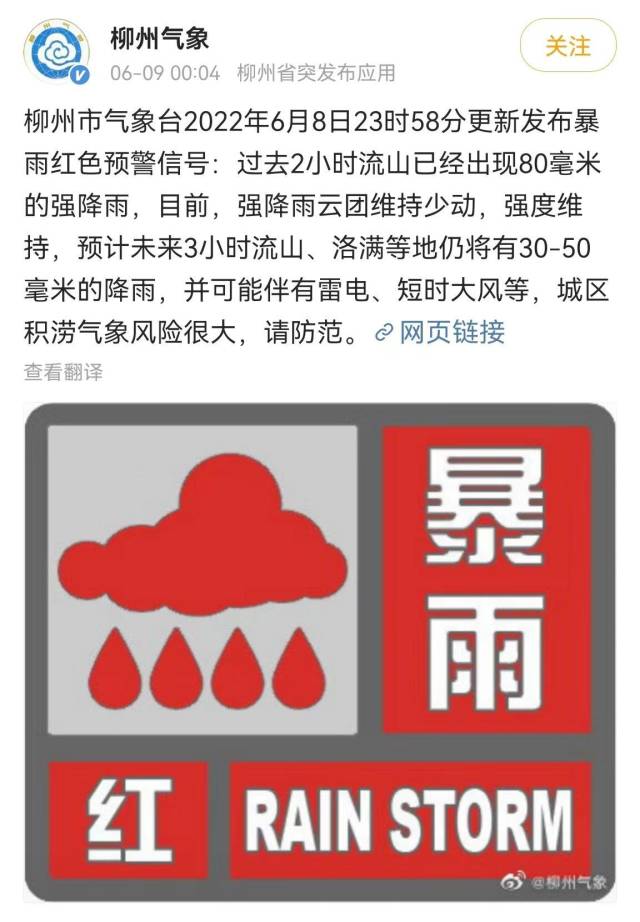Open the red rainstorm warning image
The width and height of the screenshot is (640, 922).
[320, 650]
